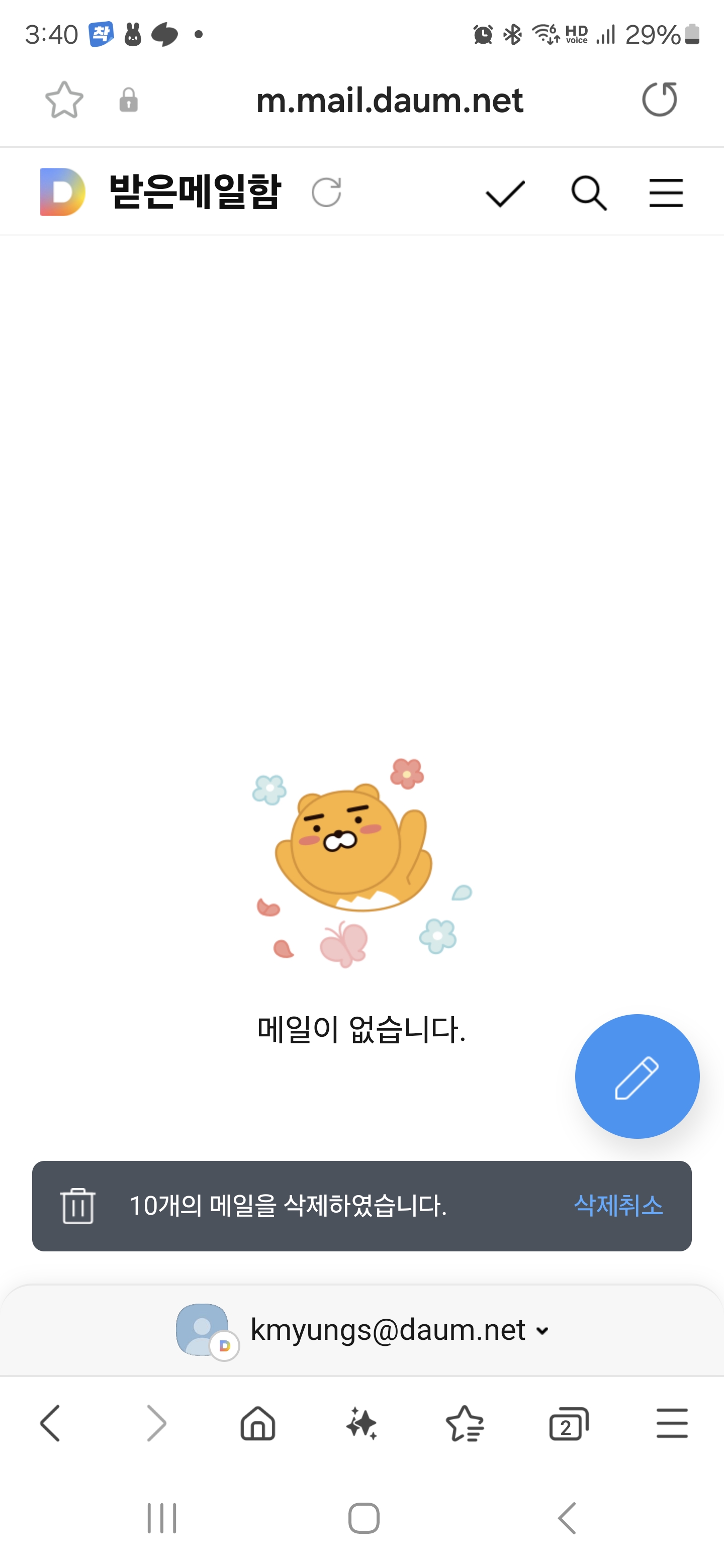Go to the phone home screen
Viewport: 724px width, 1568px height.
(x=364, y=1518)
